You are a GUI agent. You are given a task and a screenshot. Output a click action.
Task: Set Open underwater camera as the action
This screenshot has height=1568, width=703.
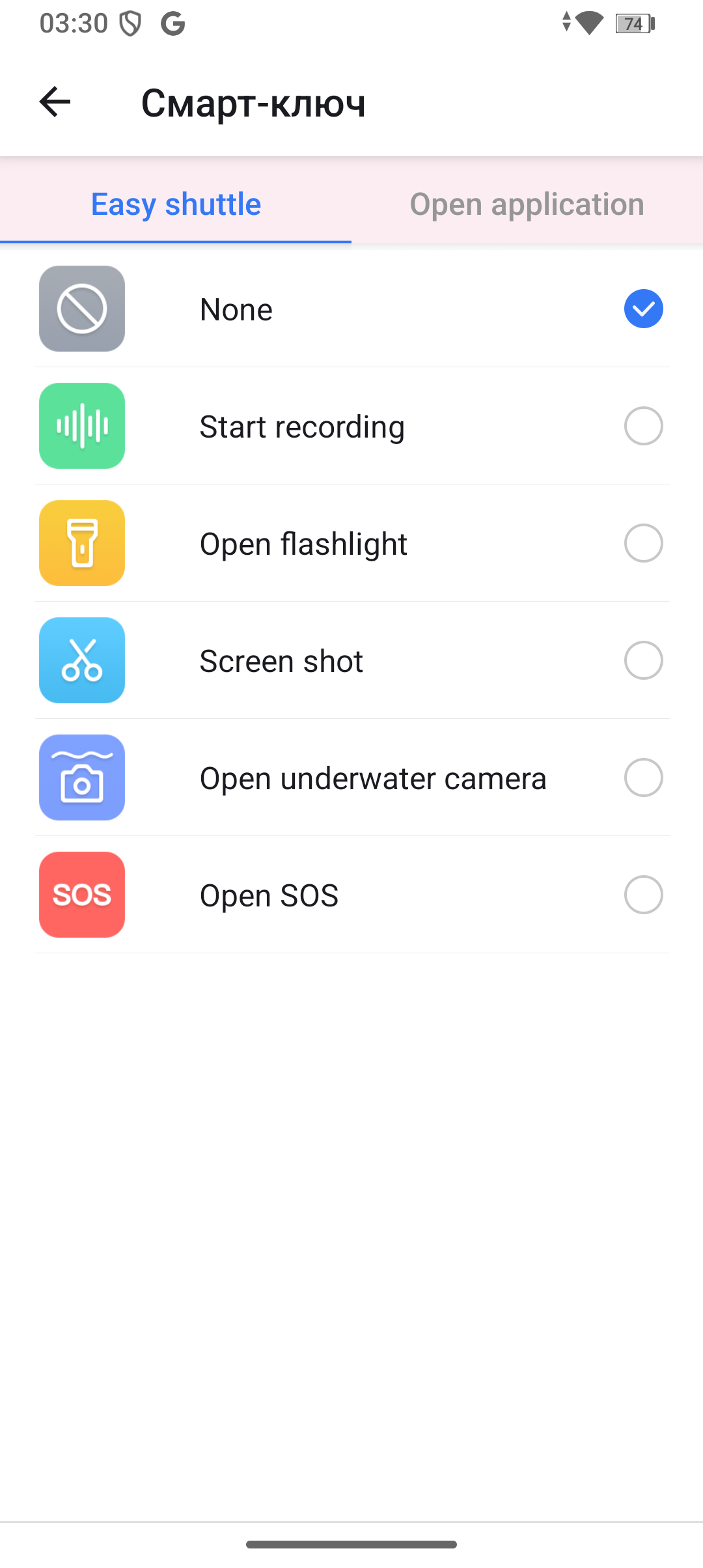tap(643, 777)
